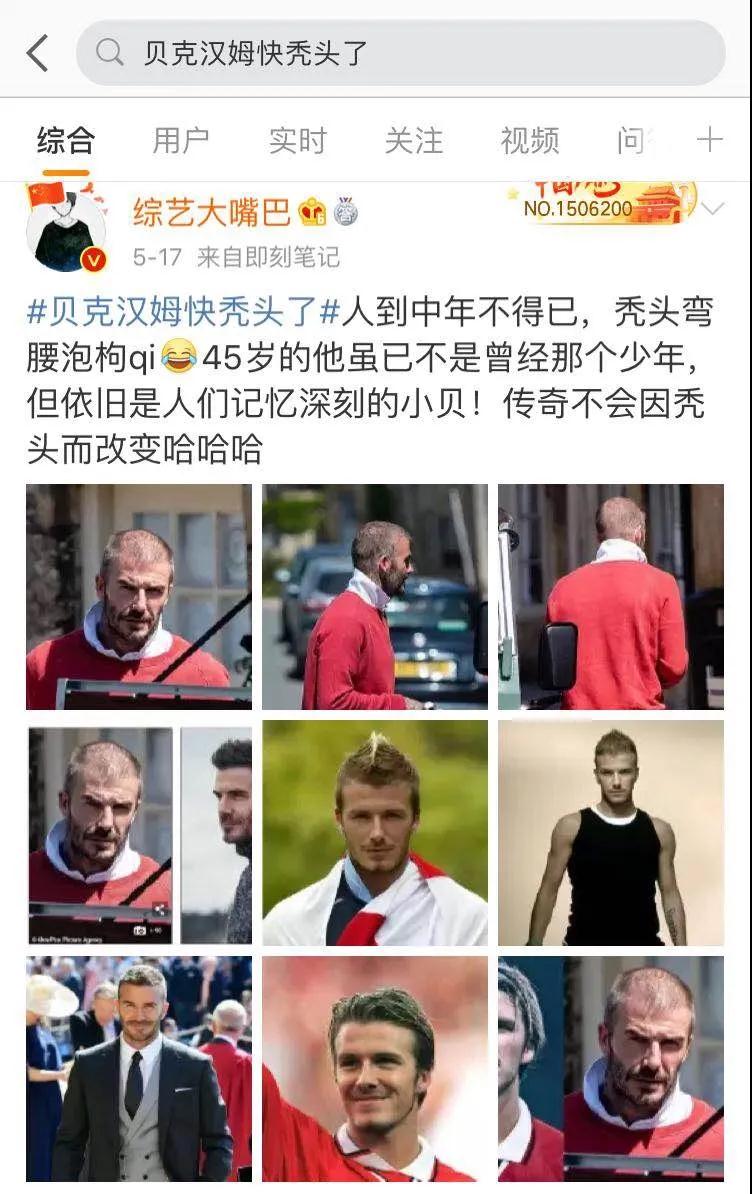
Task: Open hashtag #贝克汉姆快秃头了#
Action: pos(184,312)
